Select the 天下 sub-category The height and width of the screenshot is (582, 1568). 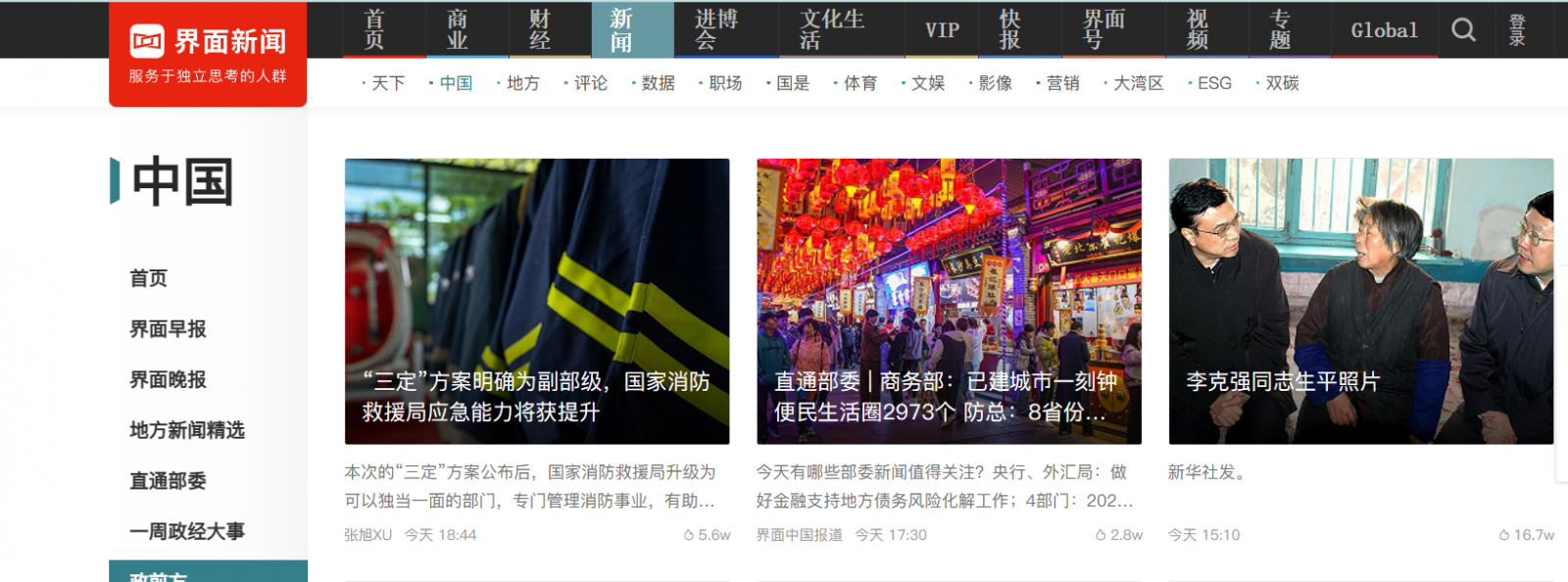387,83
